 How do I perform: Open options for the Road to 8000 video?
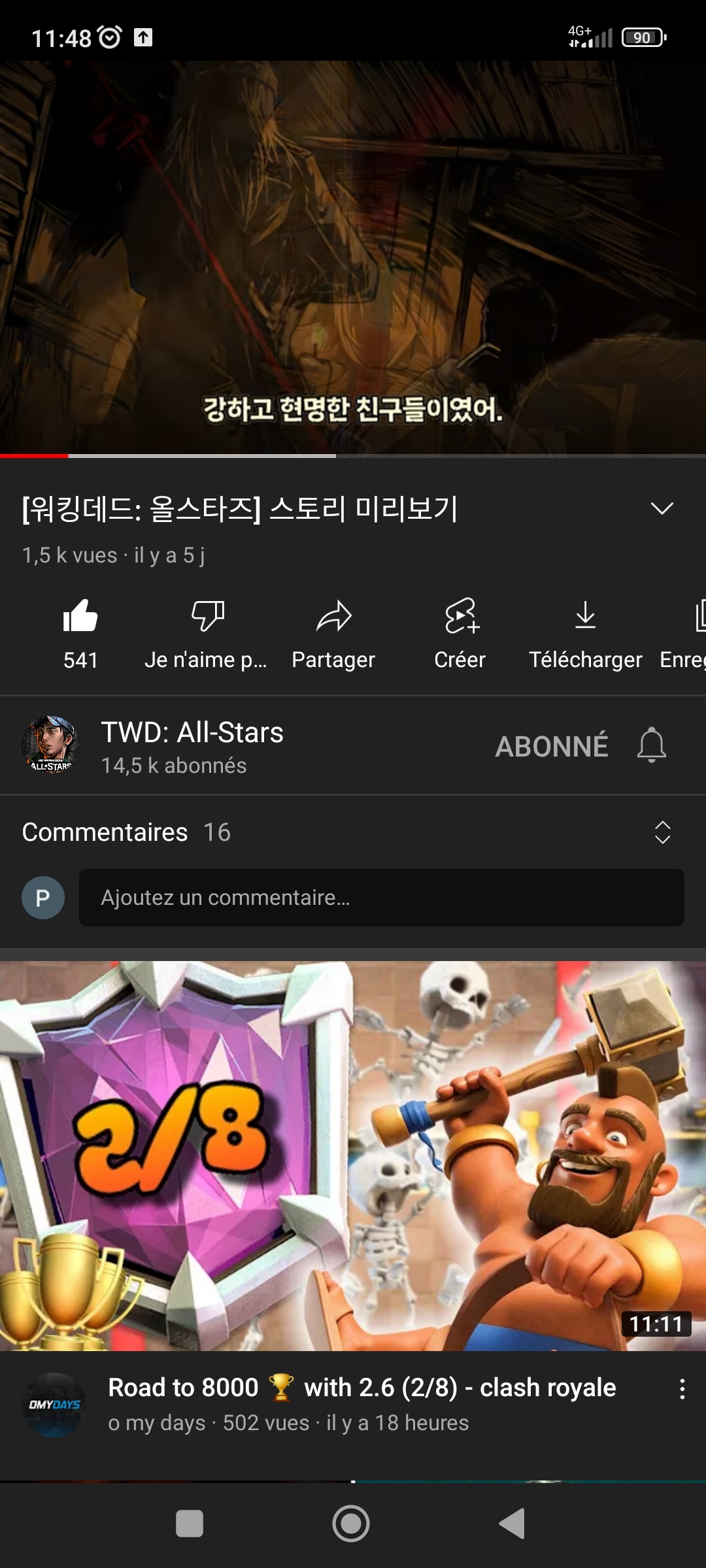tap(682, 1389)
